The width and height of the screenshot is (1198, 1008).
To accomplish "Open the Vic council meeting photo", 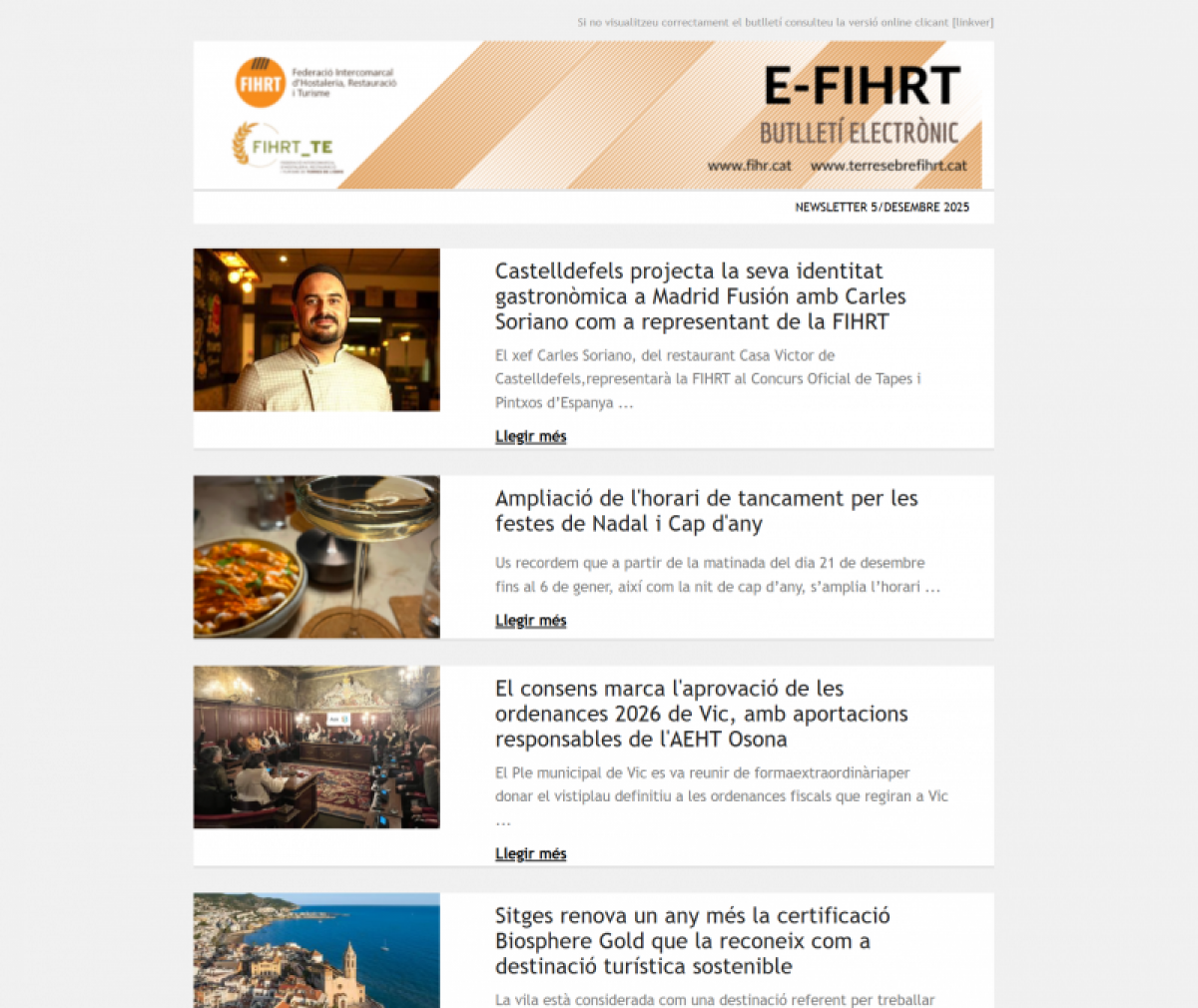I will pos(316,747).
